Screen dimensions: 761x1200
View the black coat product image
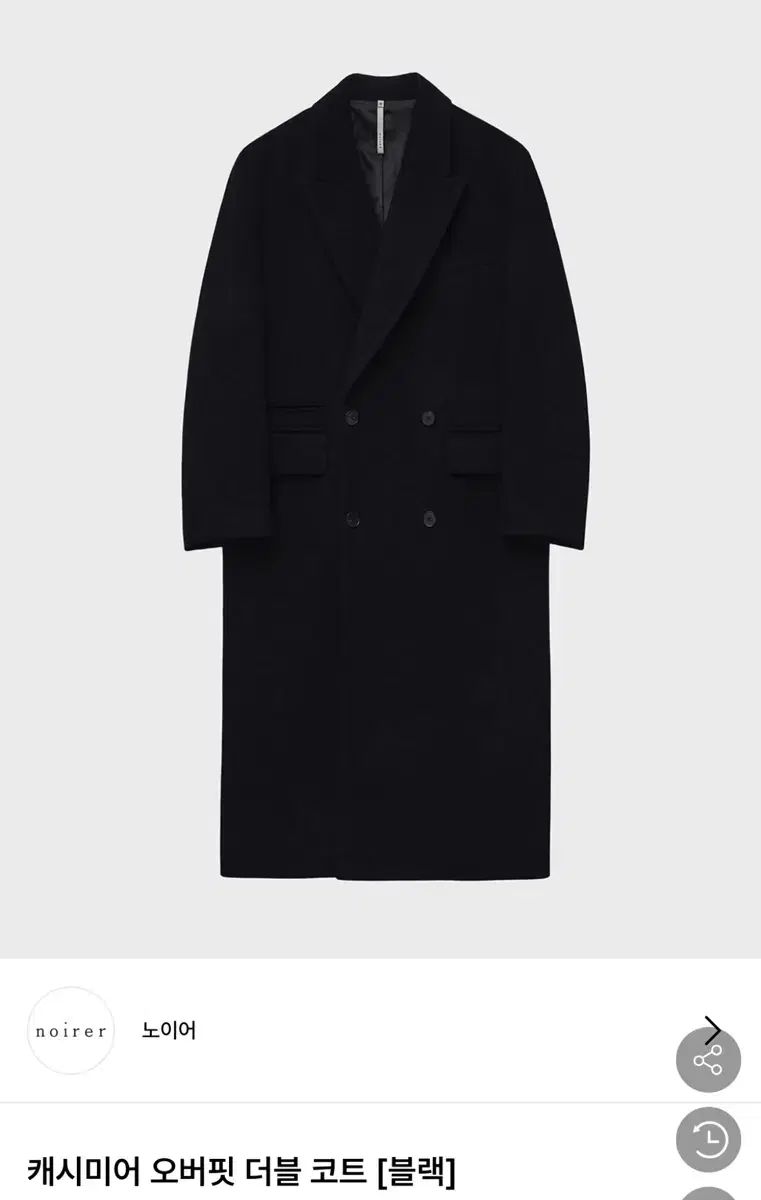coord(380,480)
